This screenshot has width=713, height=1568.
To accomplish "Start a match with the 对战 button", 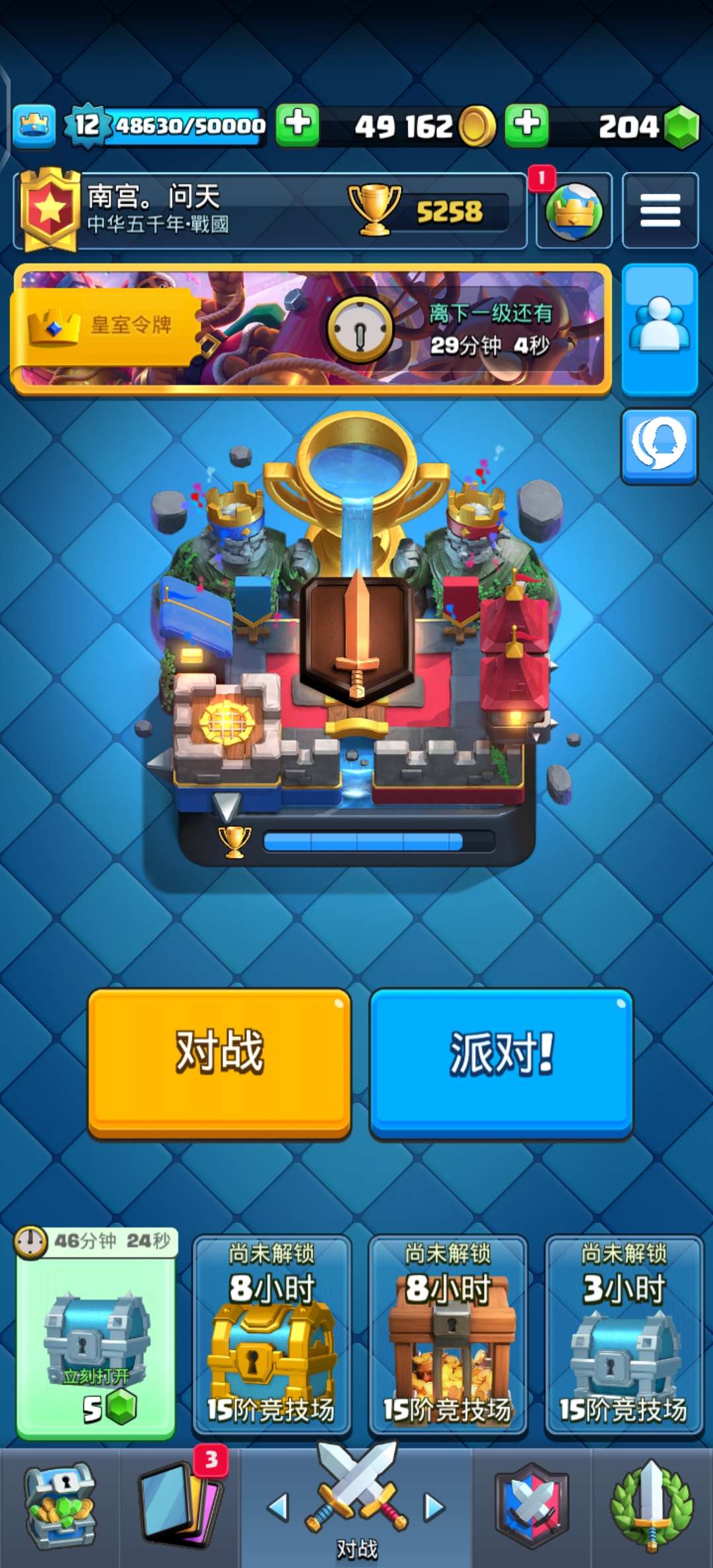I will pyautogui.click(x=219, y=1062).
